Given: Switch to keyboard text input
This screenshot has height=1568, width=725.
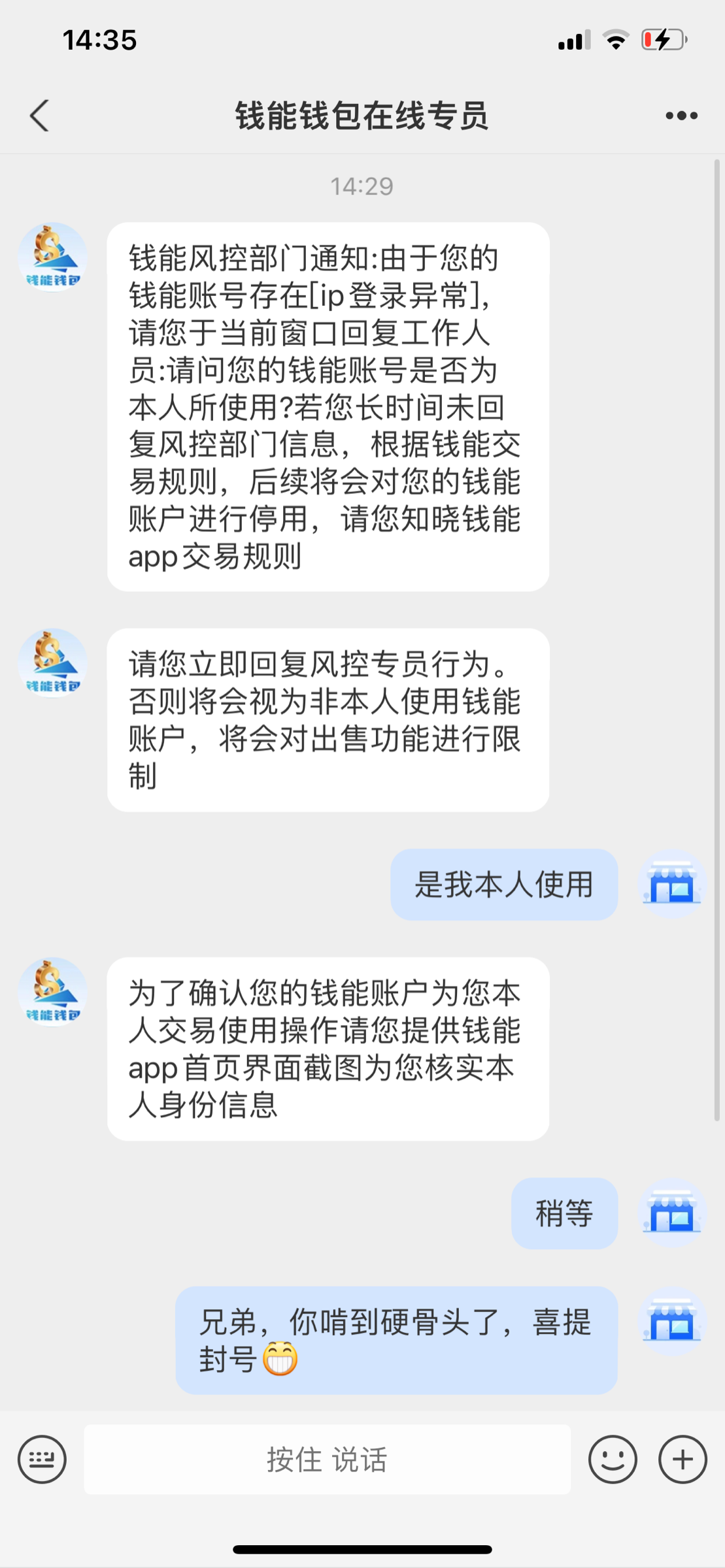Looking at the screenshot, I should coord(42,1459).
